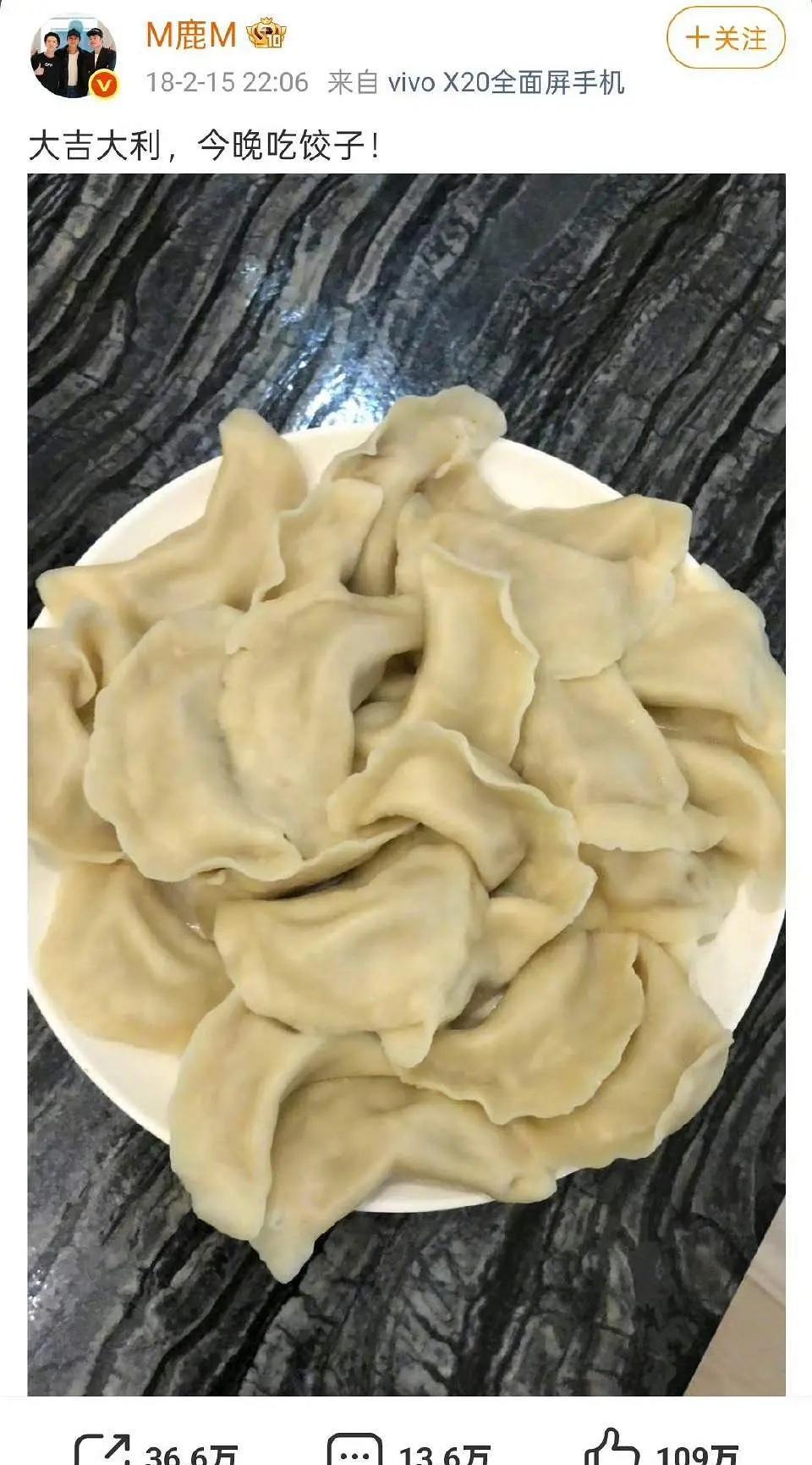Click the VIP crown badge beside the username
Screen dimensions: 812x1465
pyautogui.click(x=266, y=36)
